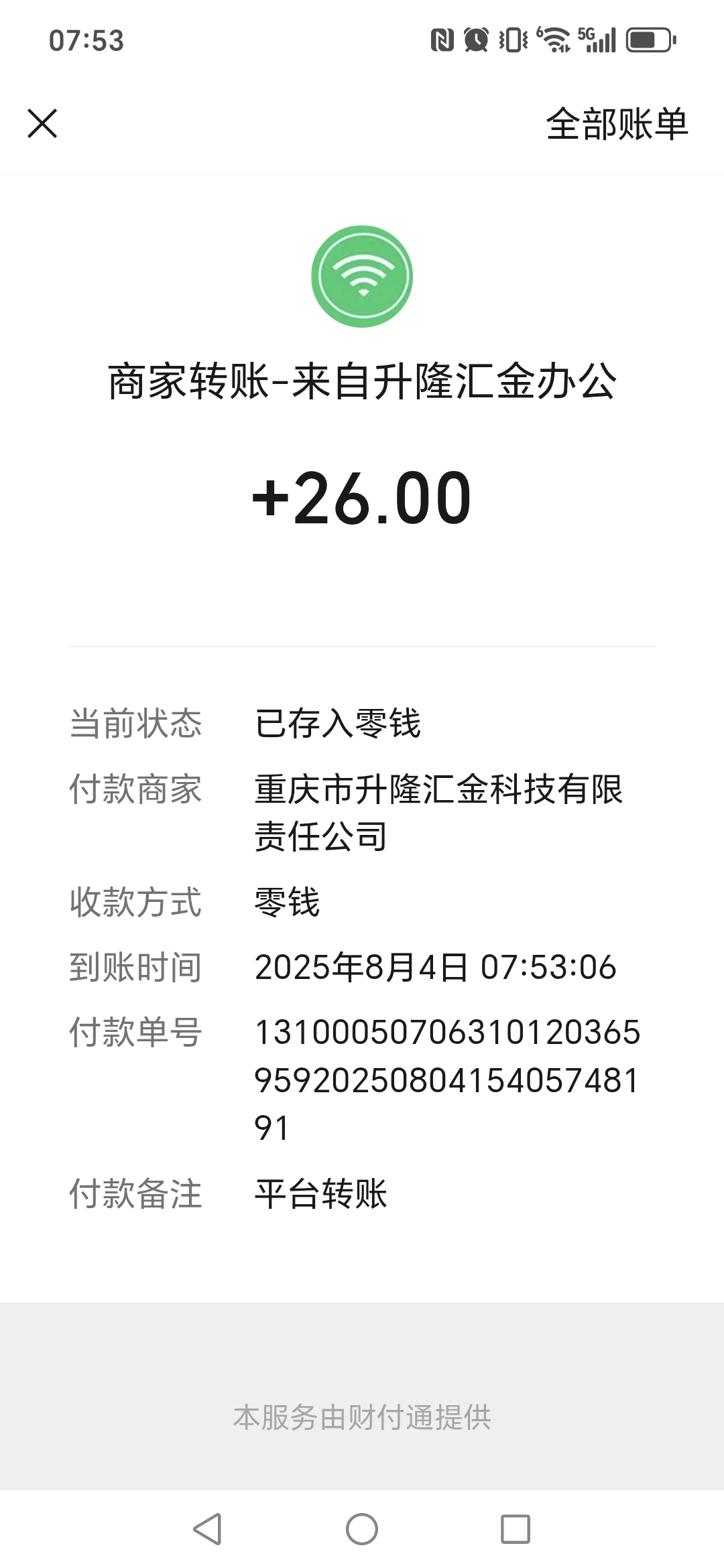Go back with the system back button
Image resolution: width=724 pixels, height=1568 pixels.
pos(207,1529)
